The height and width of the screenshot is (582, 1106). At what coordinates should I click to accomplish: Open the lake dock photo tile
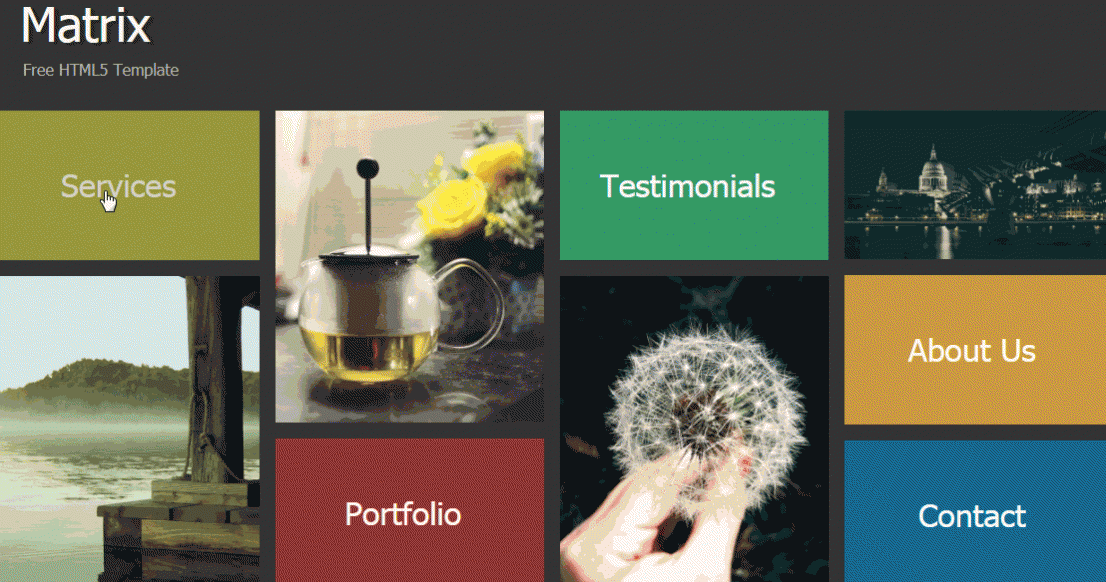pyautogui.click(x=128, y=428)
